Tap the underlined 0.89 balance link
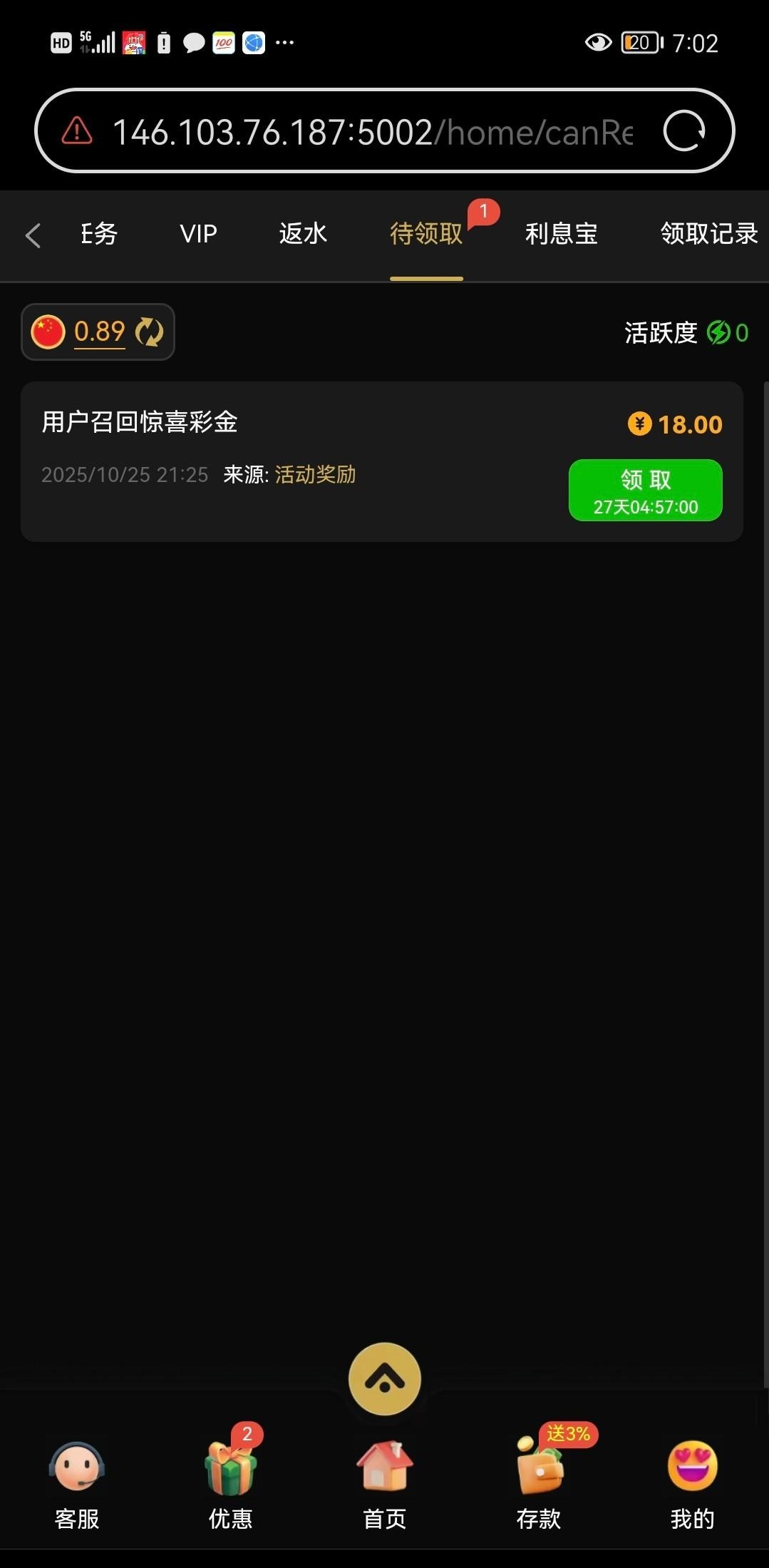 99,332
